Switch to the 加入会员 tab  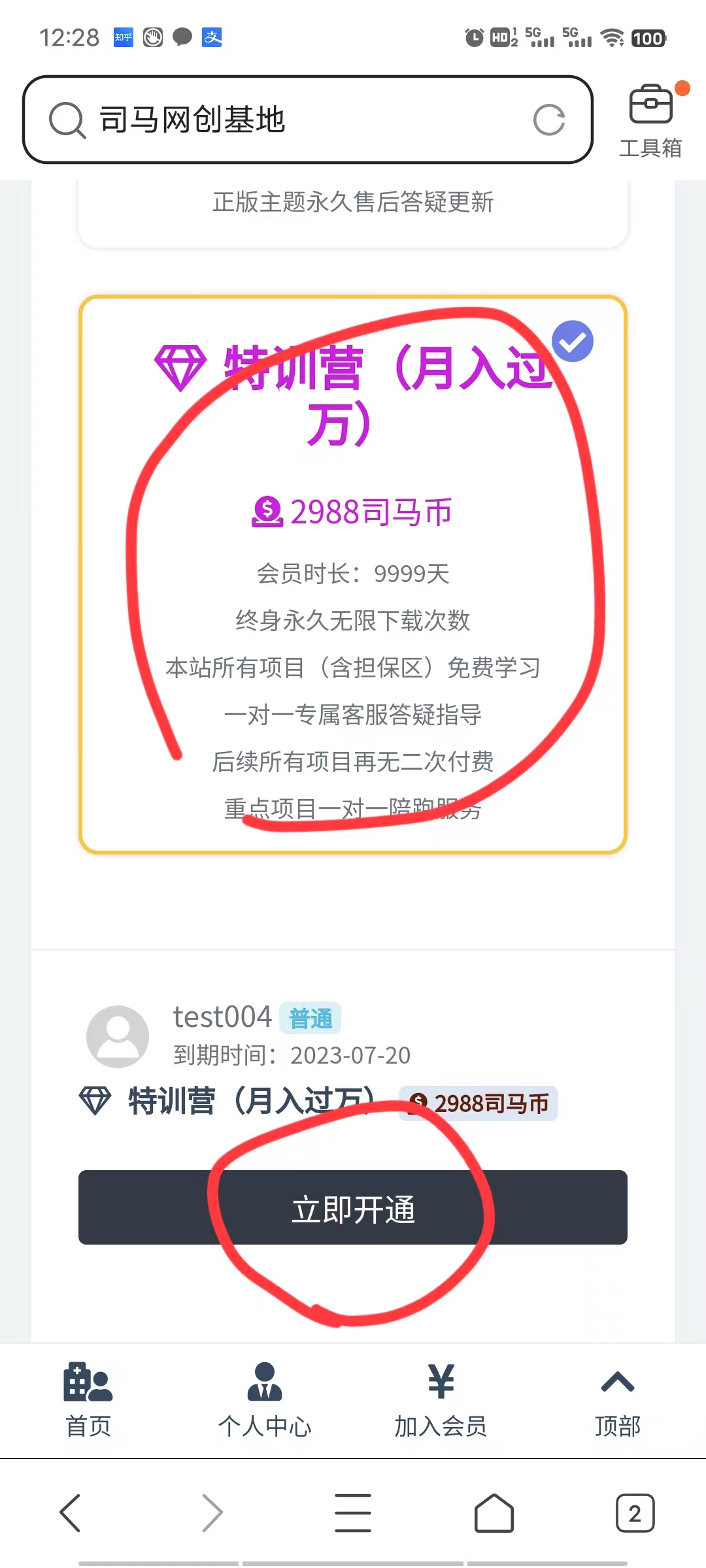click(441, 1399)
